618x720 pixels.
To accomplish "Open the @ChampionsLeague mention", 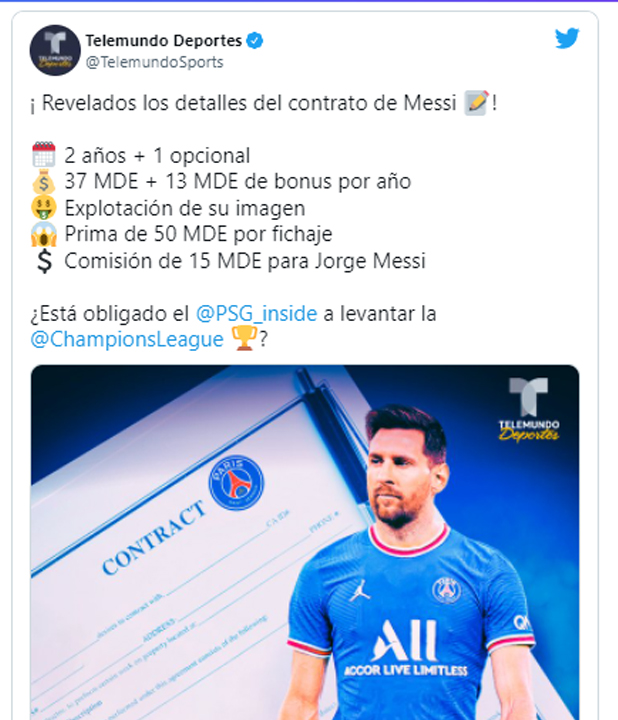I will [x=127, y=339].
